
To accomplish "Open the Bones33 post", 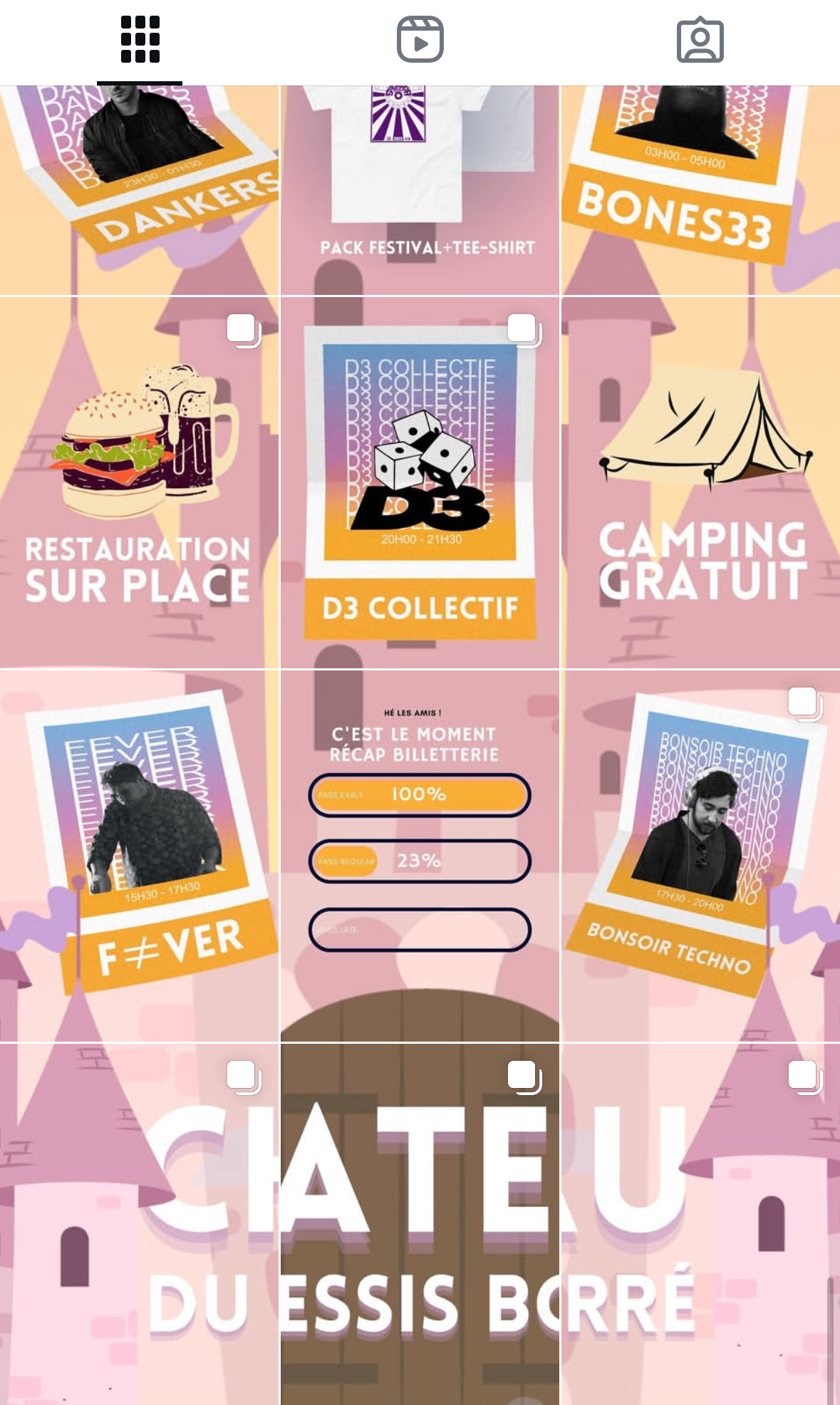I will pyautogui.click(x=700, y=190).
